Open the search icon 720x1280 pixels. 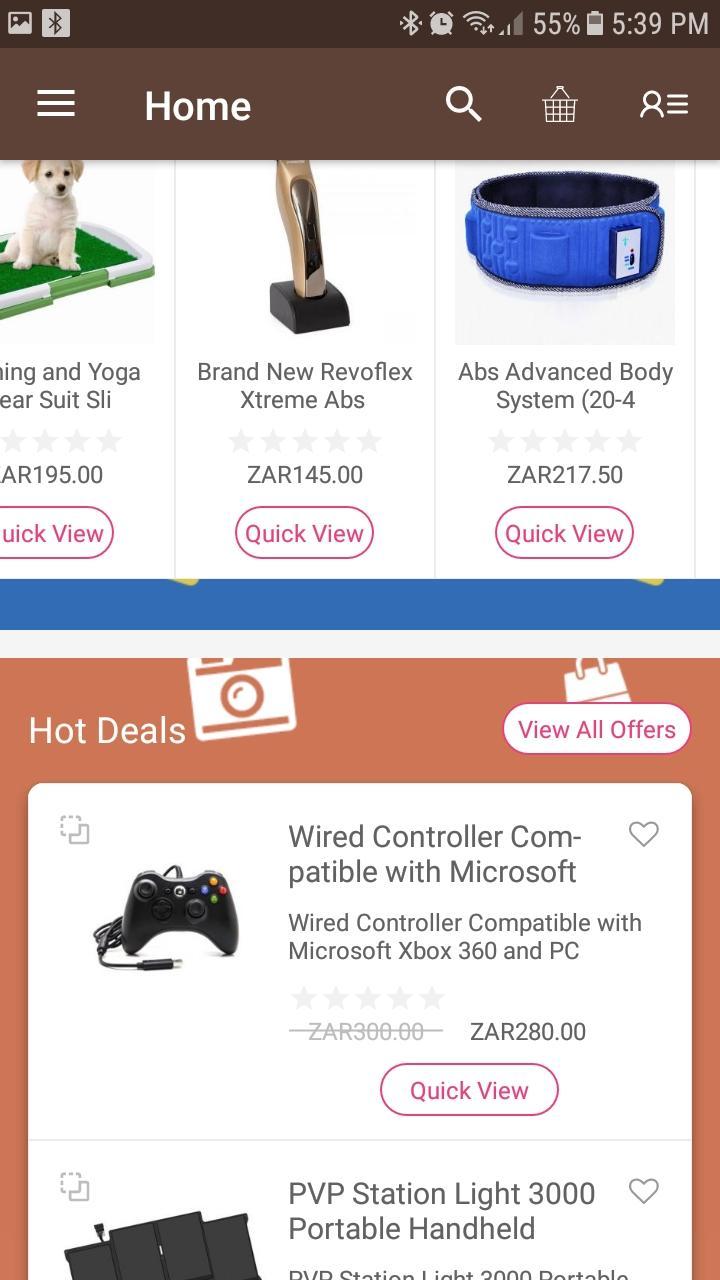(463, 104)
